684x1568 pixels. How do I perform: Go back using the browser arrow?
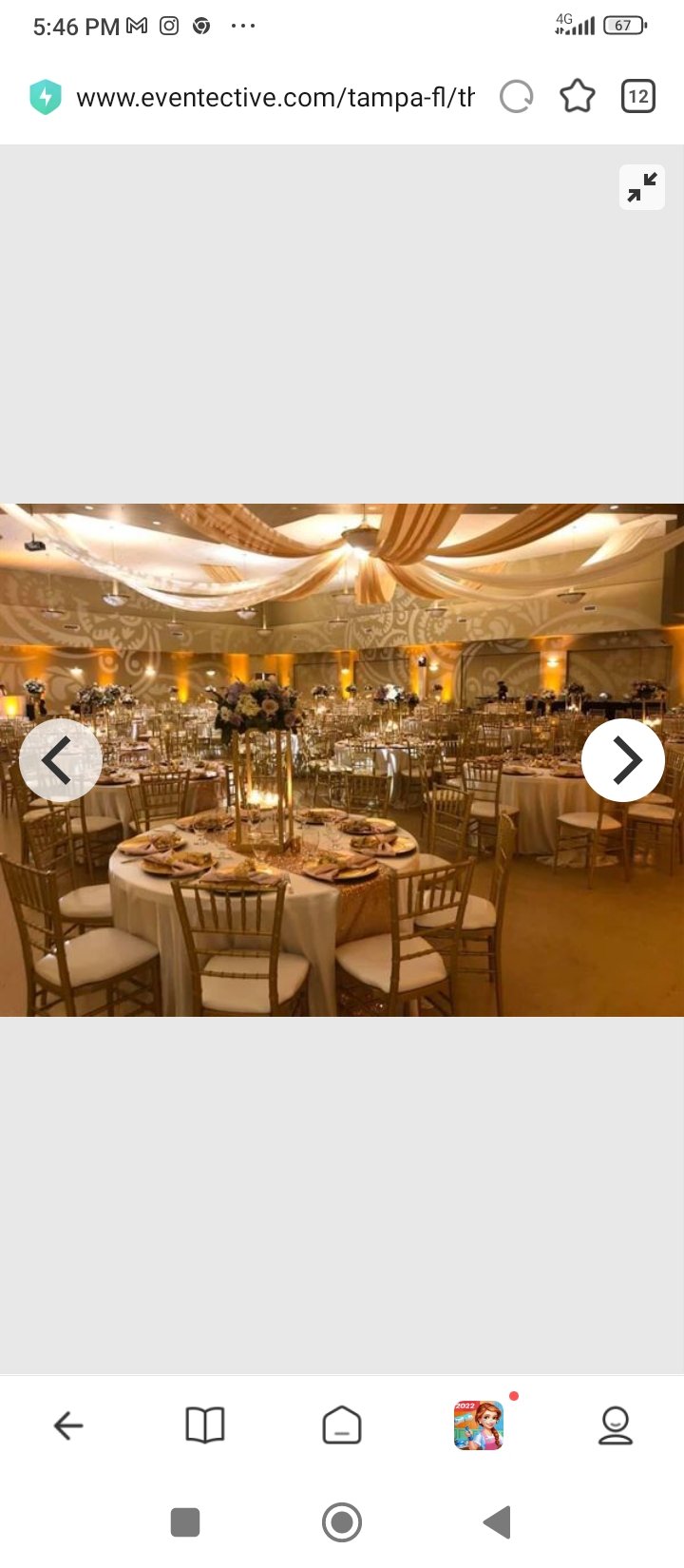coord(68,1425)
